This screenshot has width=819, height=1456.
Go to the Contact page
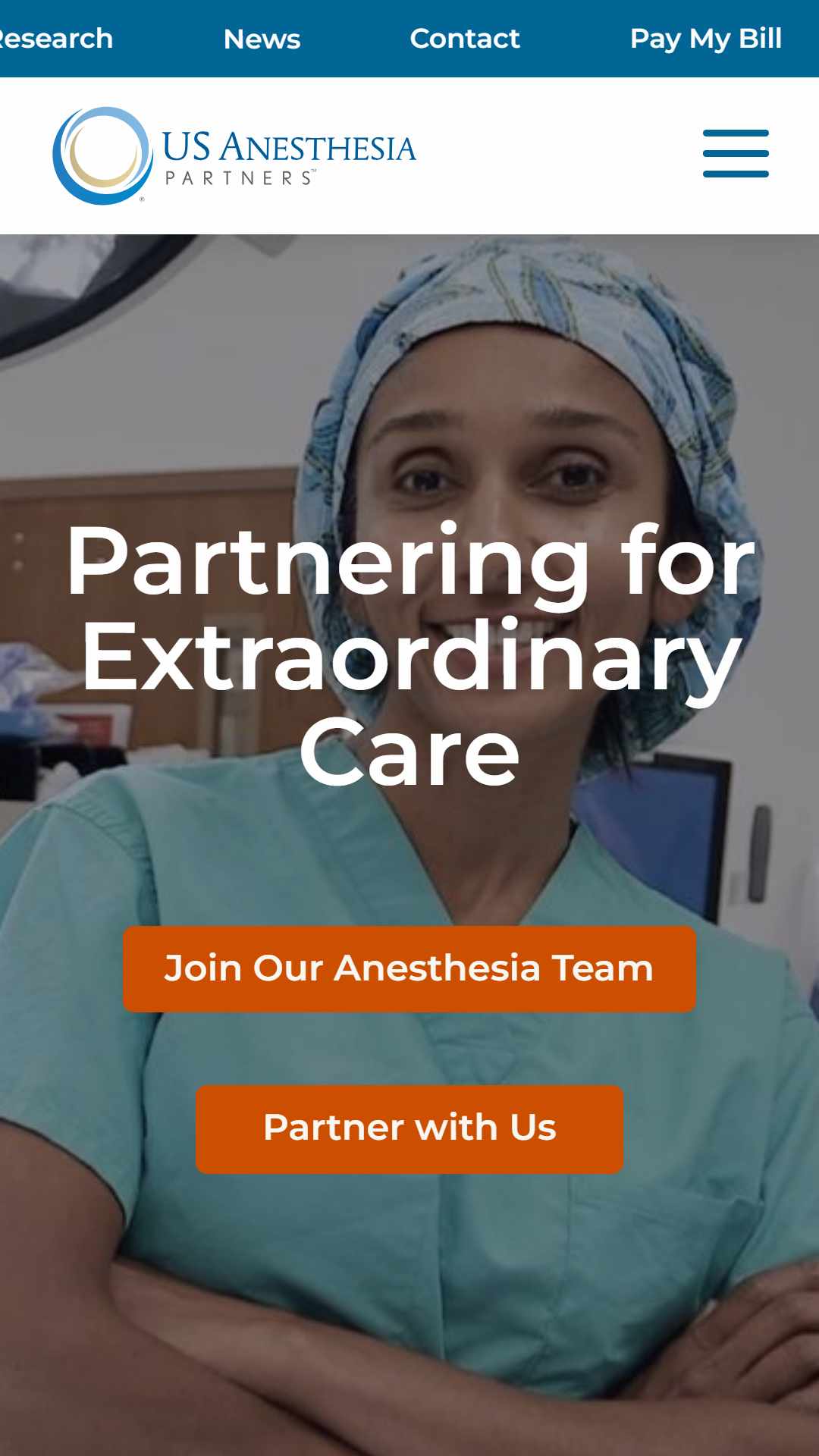pyautogui.click(x=465, y=39)
